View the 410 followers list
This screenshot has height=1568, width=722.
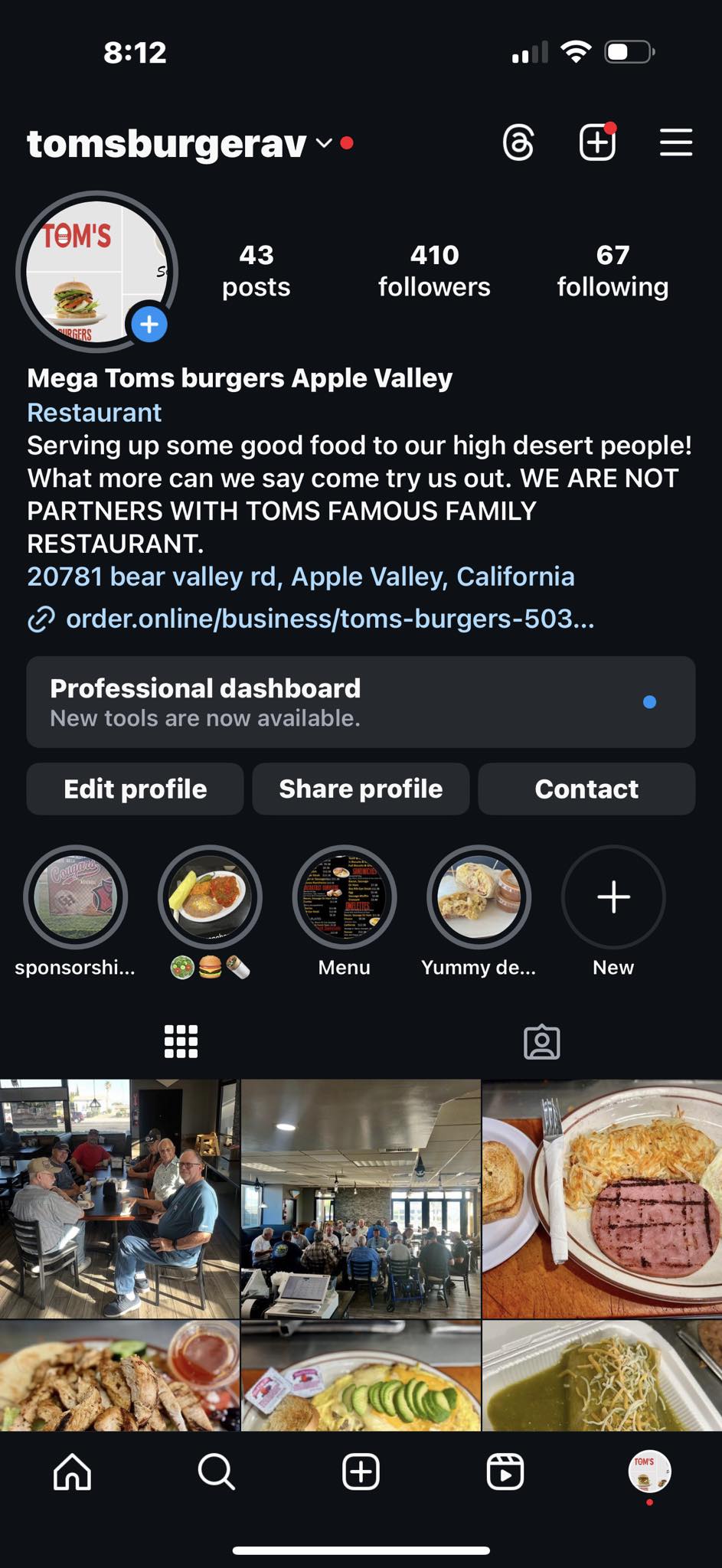(434, 270)
